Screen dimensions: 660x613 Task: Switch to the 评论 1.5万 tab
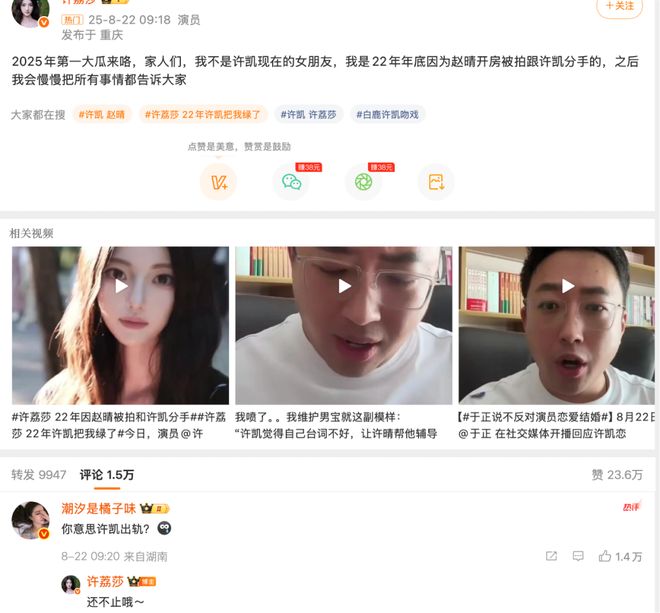coord(107,474)
